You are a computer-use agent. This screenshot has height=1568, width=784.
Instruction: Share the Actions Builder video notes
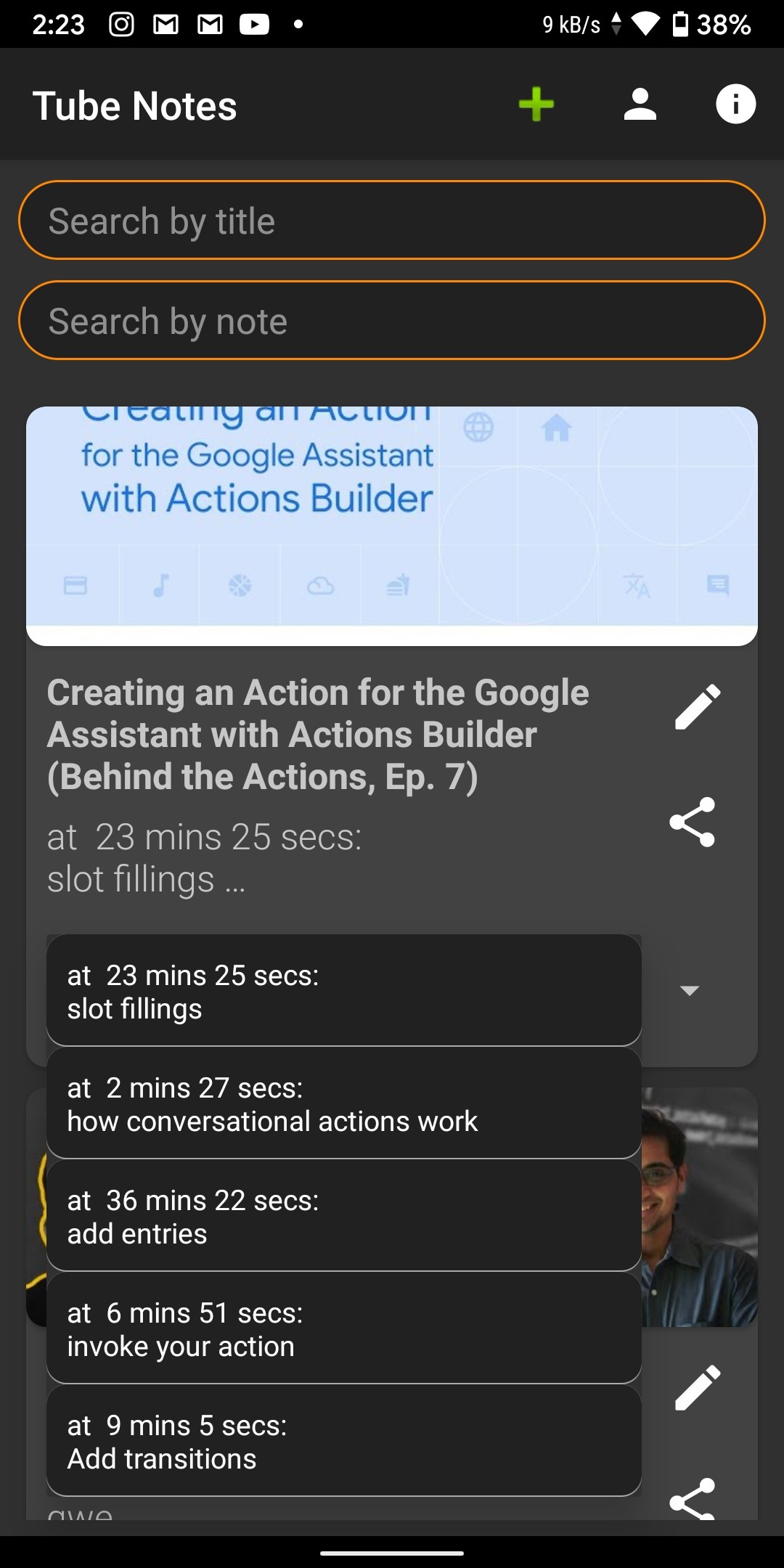coord(692,822)
